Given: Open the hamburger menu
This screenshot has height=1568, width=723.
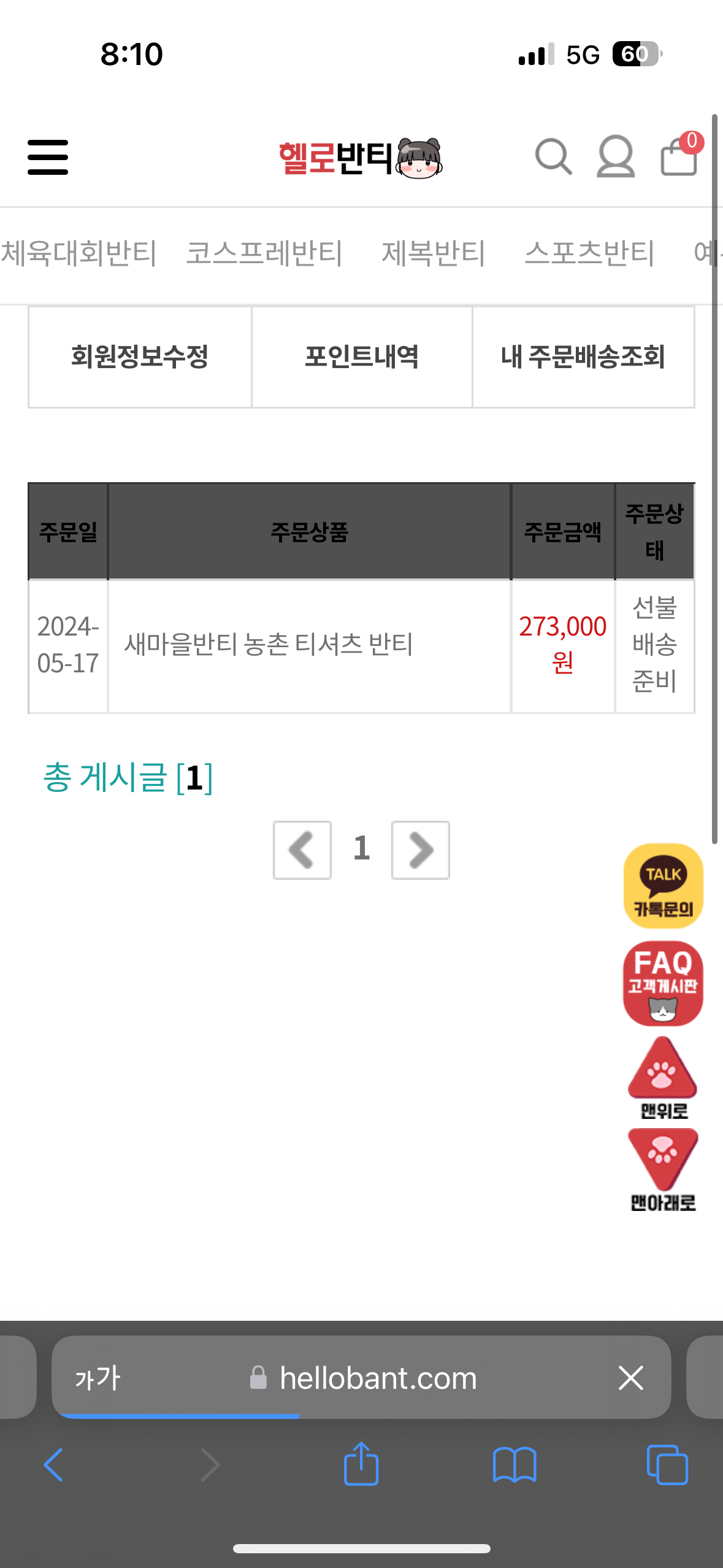Looking at the screenshot, I should click(x=48, y=157).
